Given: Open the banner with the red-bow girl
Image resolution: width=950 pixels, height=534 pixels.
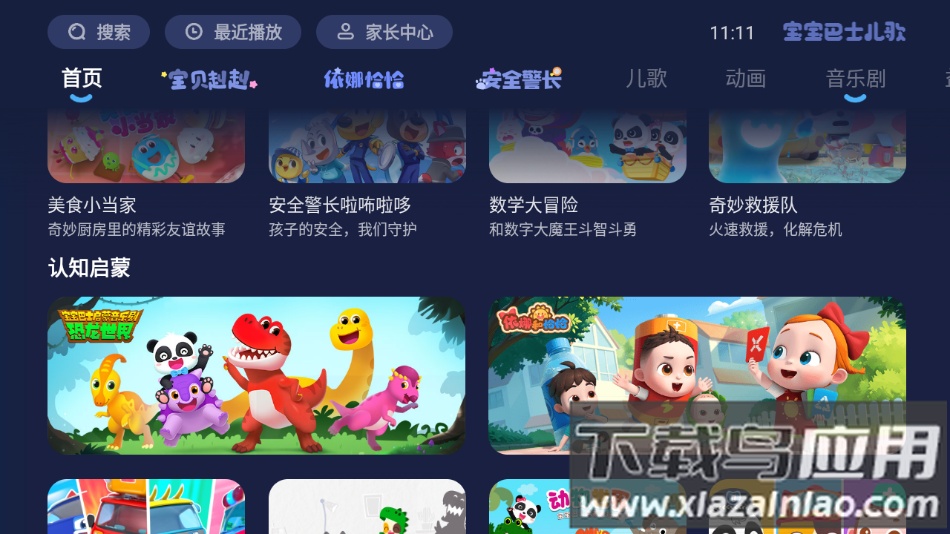Looking at the screenshot, I should (696, 375).
